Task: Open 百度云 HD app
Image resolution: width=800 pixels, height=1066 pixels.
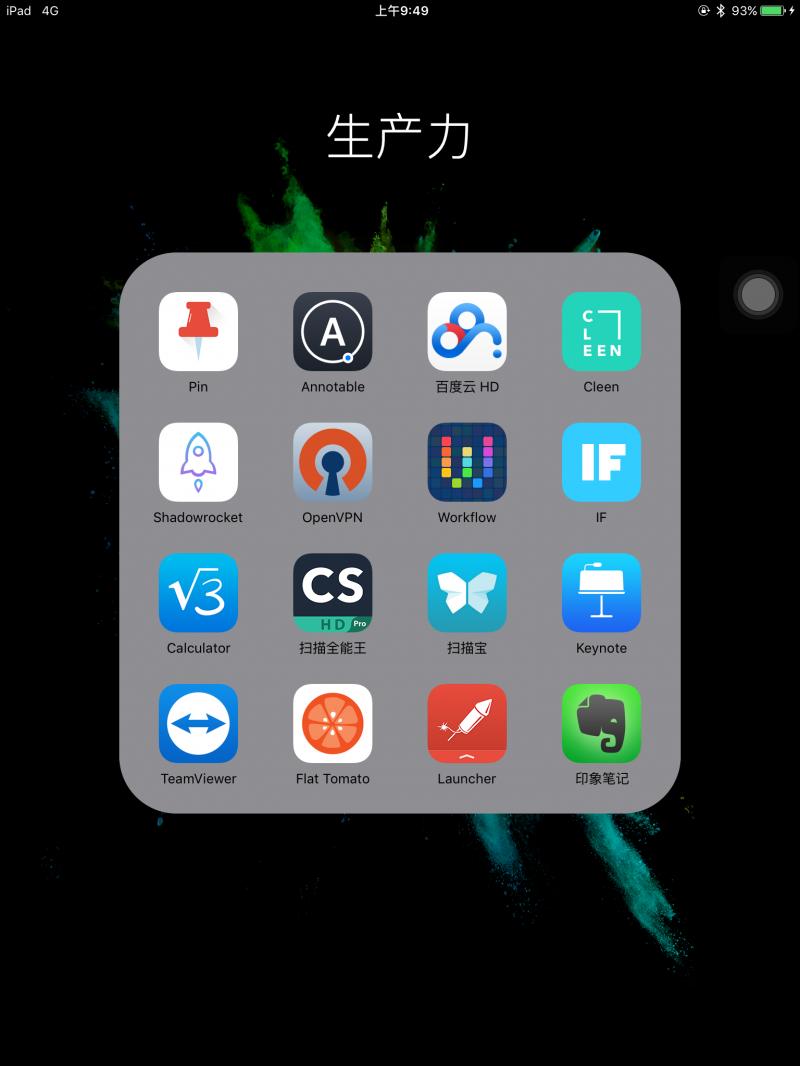Action: point(467,332)
